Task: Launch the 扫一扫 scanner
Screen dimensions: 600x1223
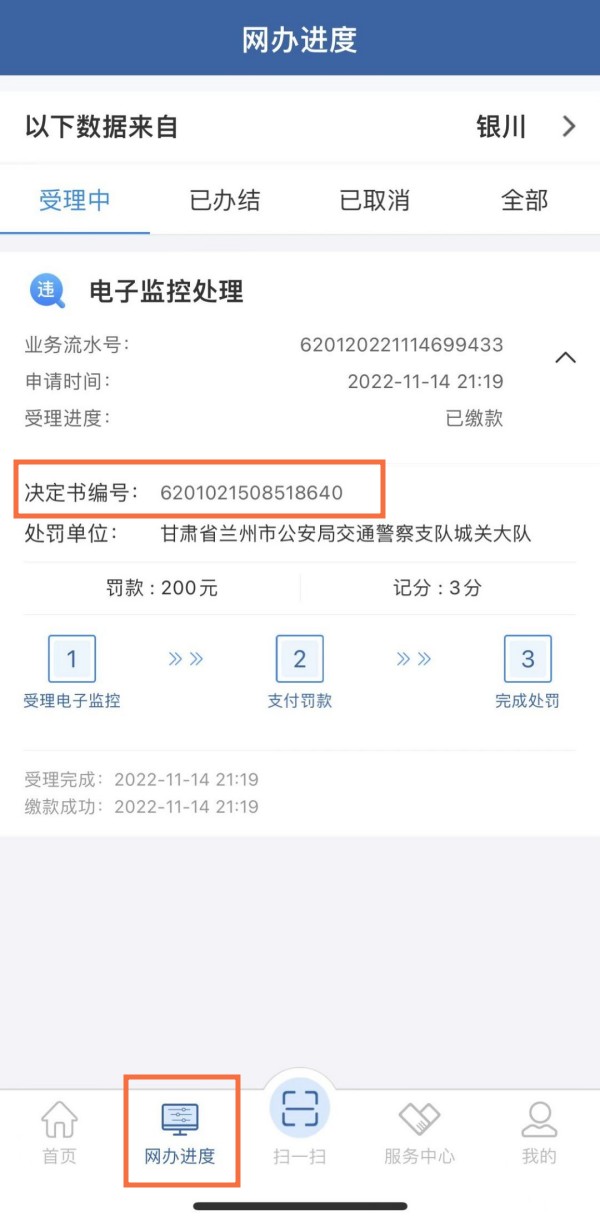Action: (300, 1122)
